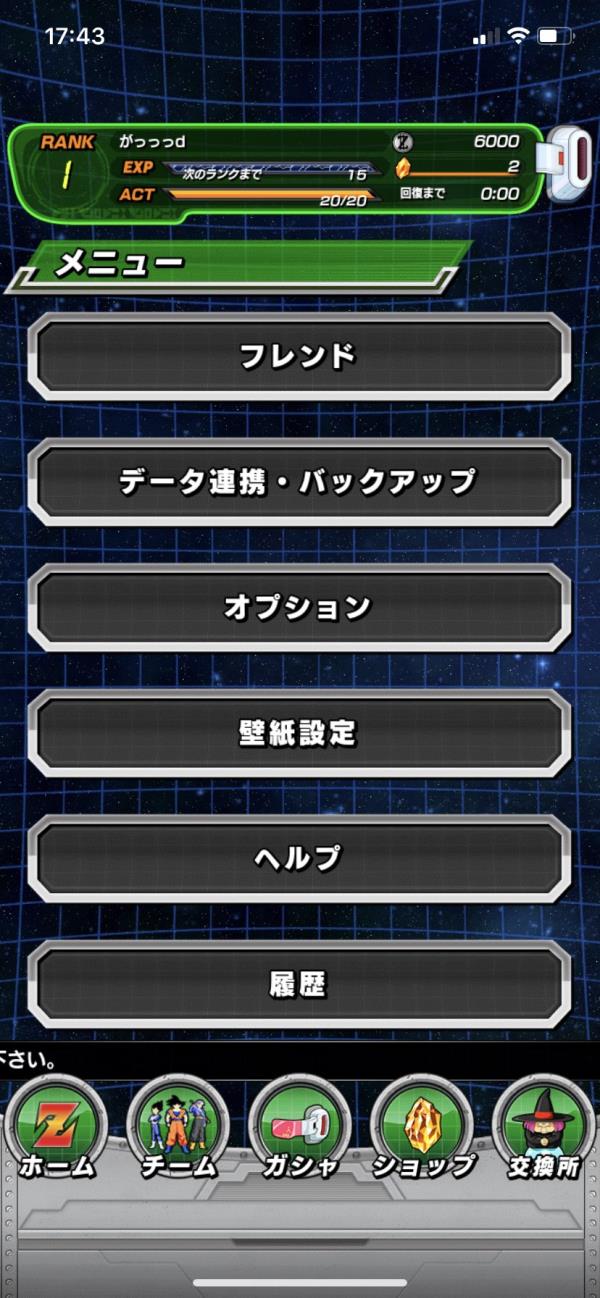Open the オプション settings
Viewport: 600px width, 1298px height.
[x=299, y=607]
